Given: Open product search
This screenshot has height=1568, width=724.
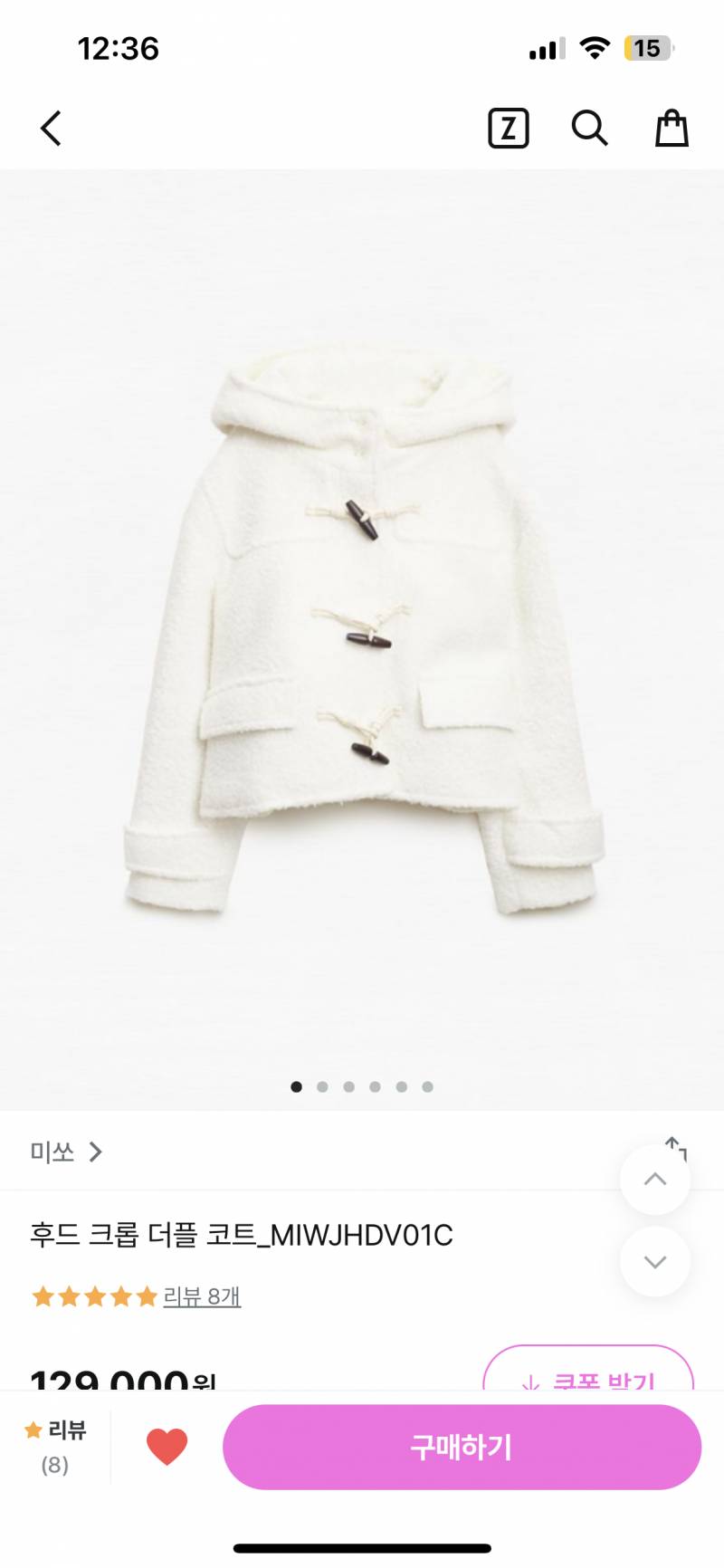Looking at the screenshot, I should point(589,129).
